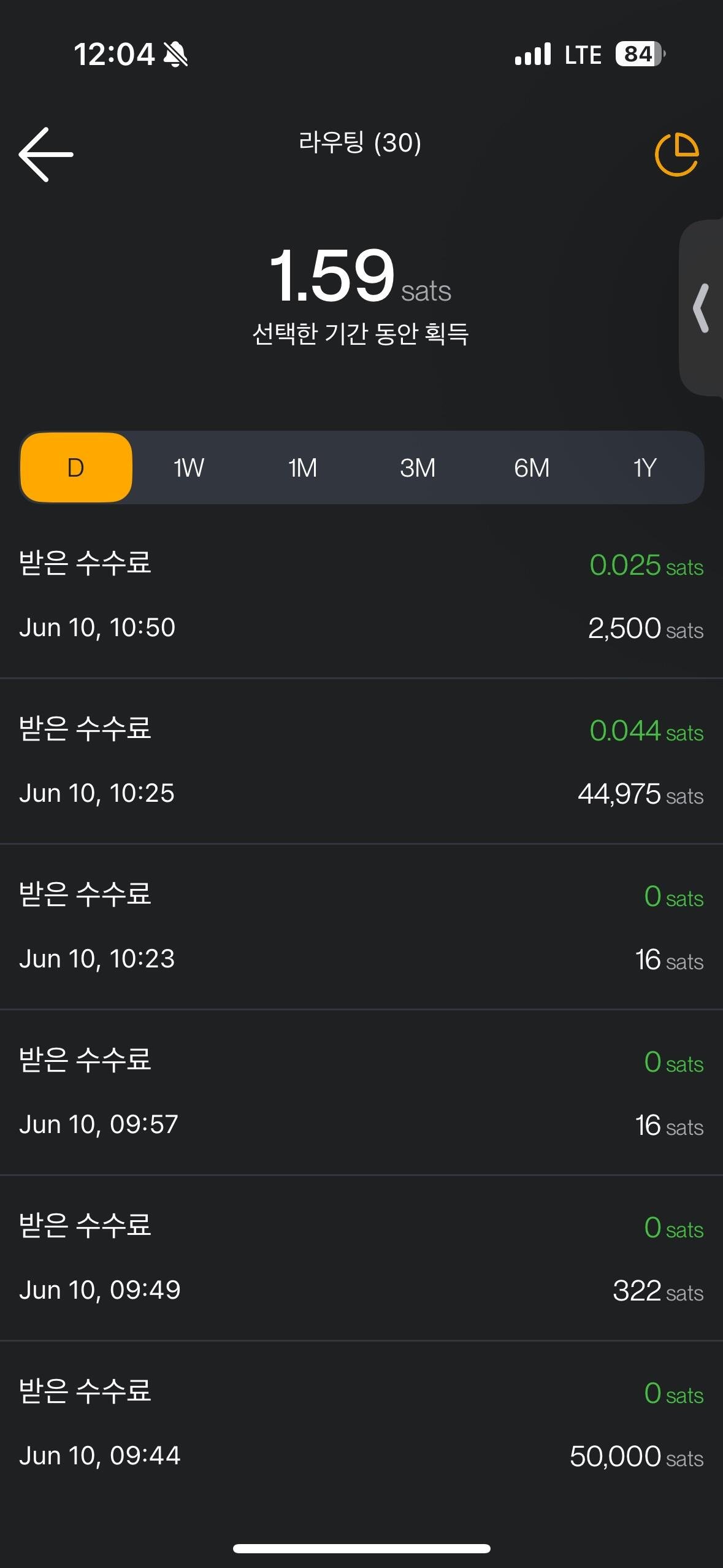
Task: Select the D period tab
Action: point(76,467)
